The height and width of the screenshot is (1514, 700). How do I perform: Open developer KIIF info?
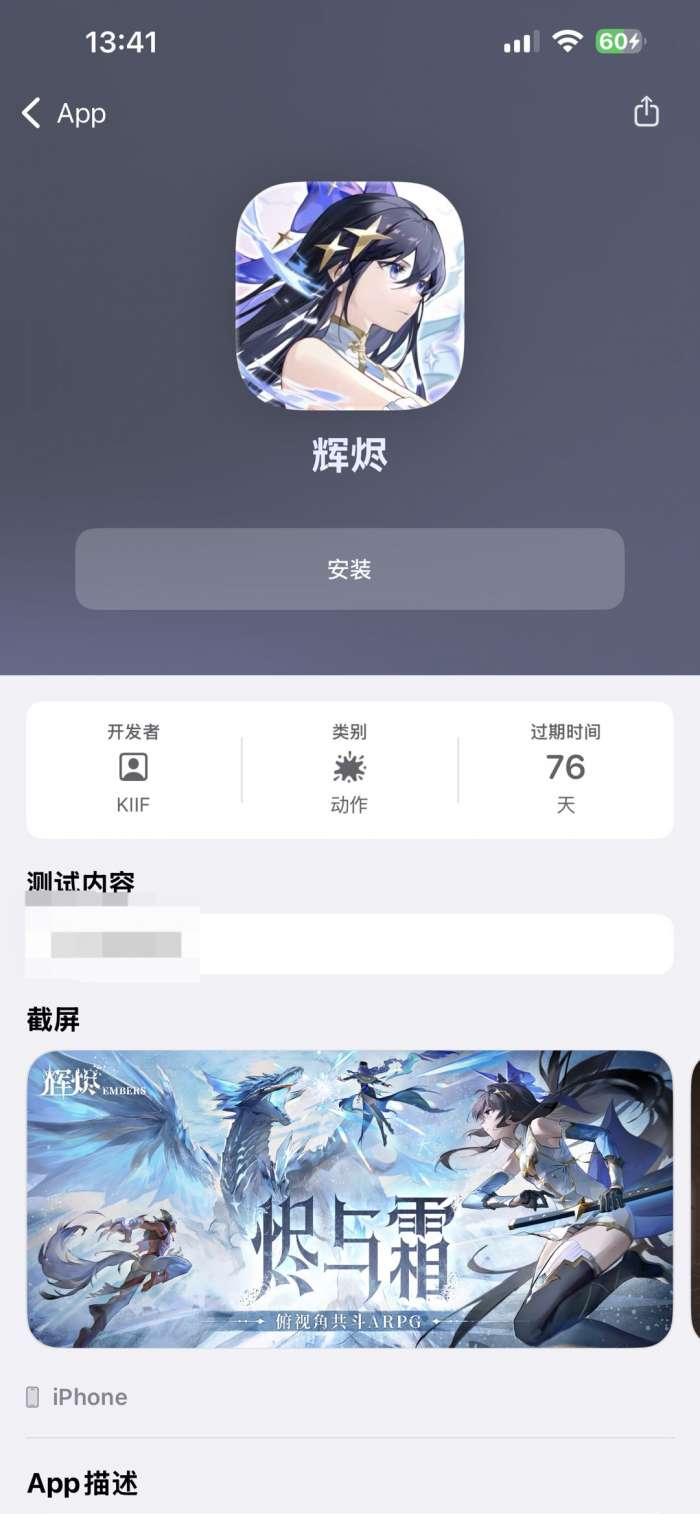point(133,769)
